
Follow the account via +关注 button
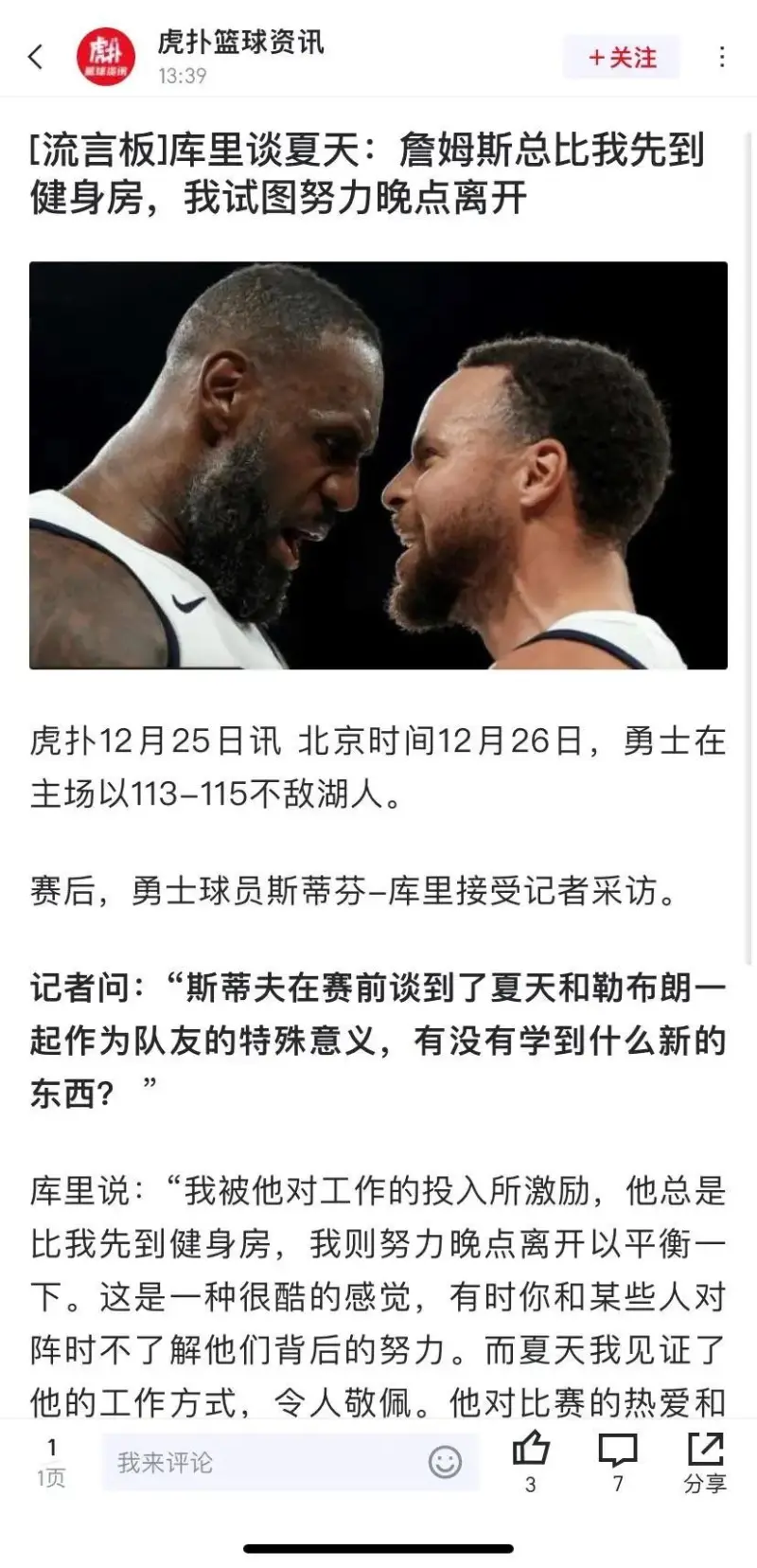click(x=622, y=58)
